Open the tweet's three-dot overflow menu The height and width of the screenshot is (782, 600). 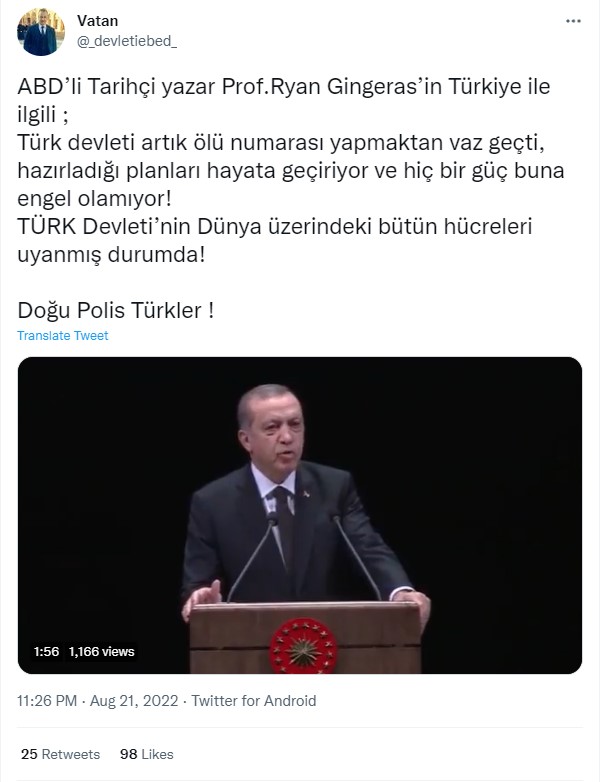[x=573, y=20]
